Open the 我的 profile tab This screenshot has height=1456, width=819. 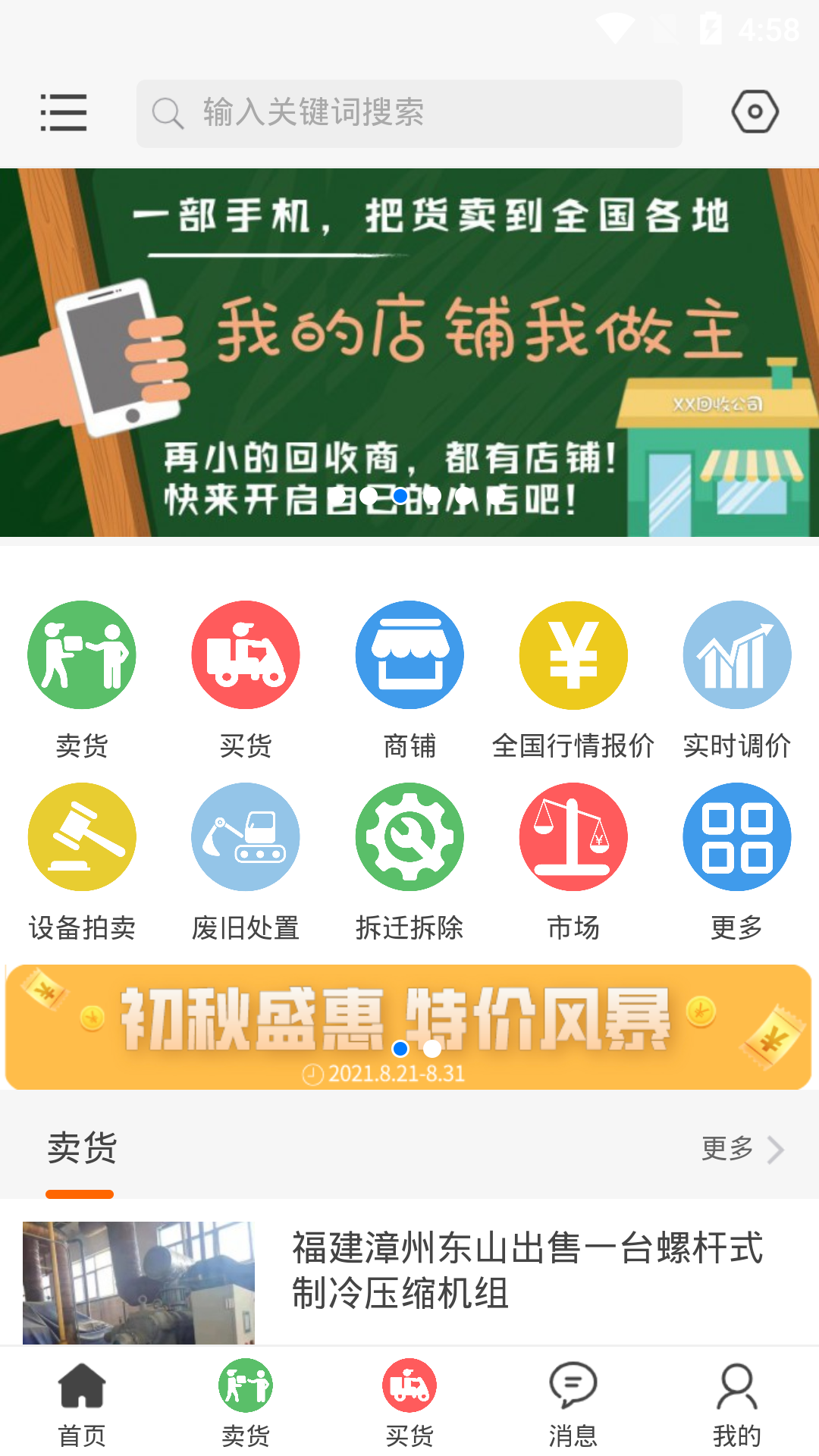736,1403
